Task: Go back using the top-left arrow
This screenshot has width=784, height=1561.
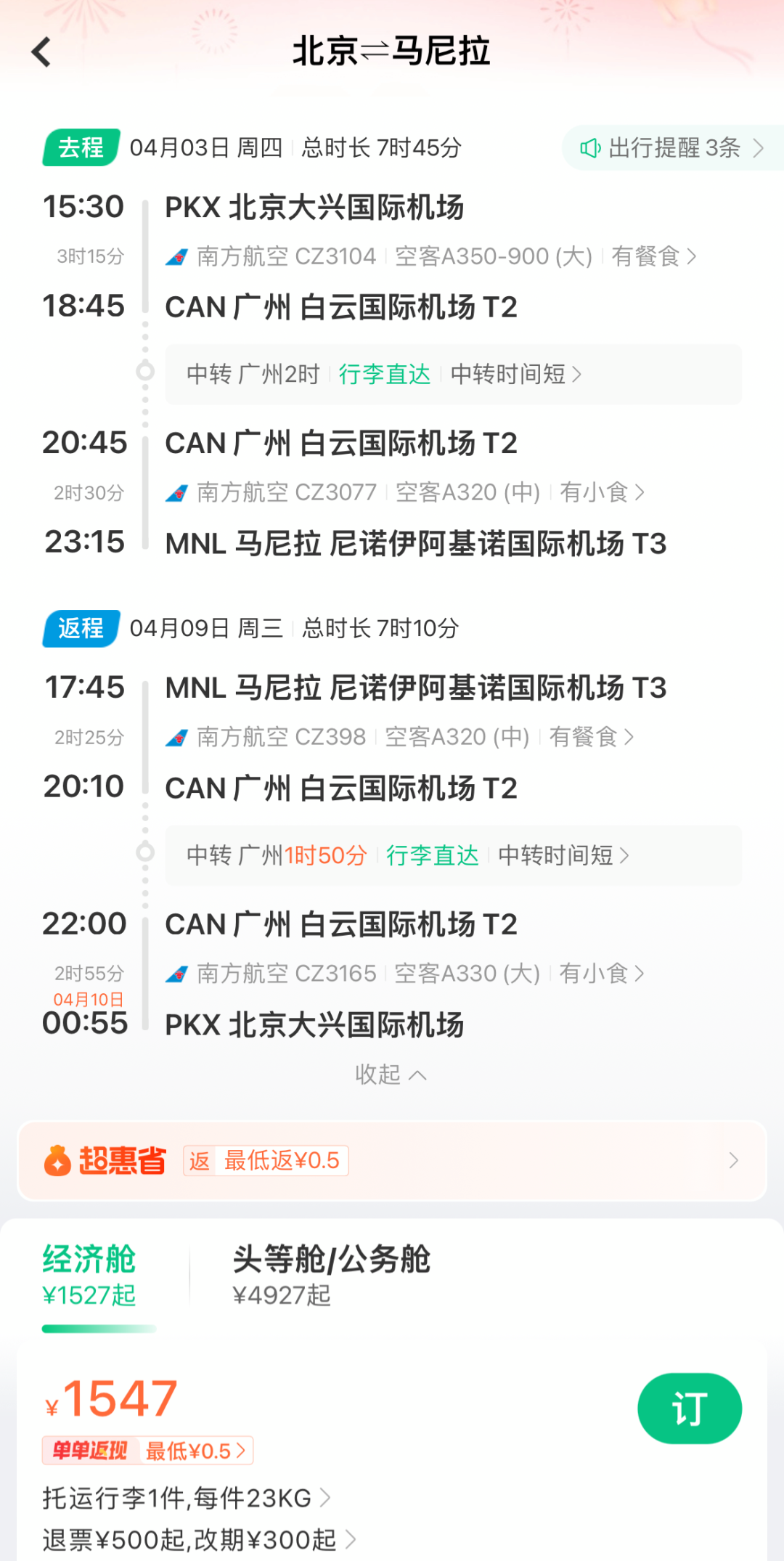Action: [x=42, y=52]
